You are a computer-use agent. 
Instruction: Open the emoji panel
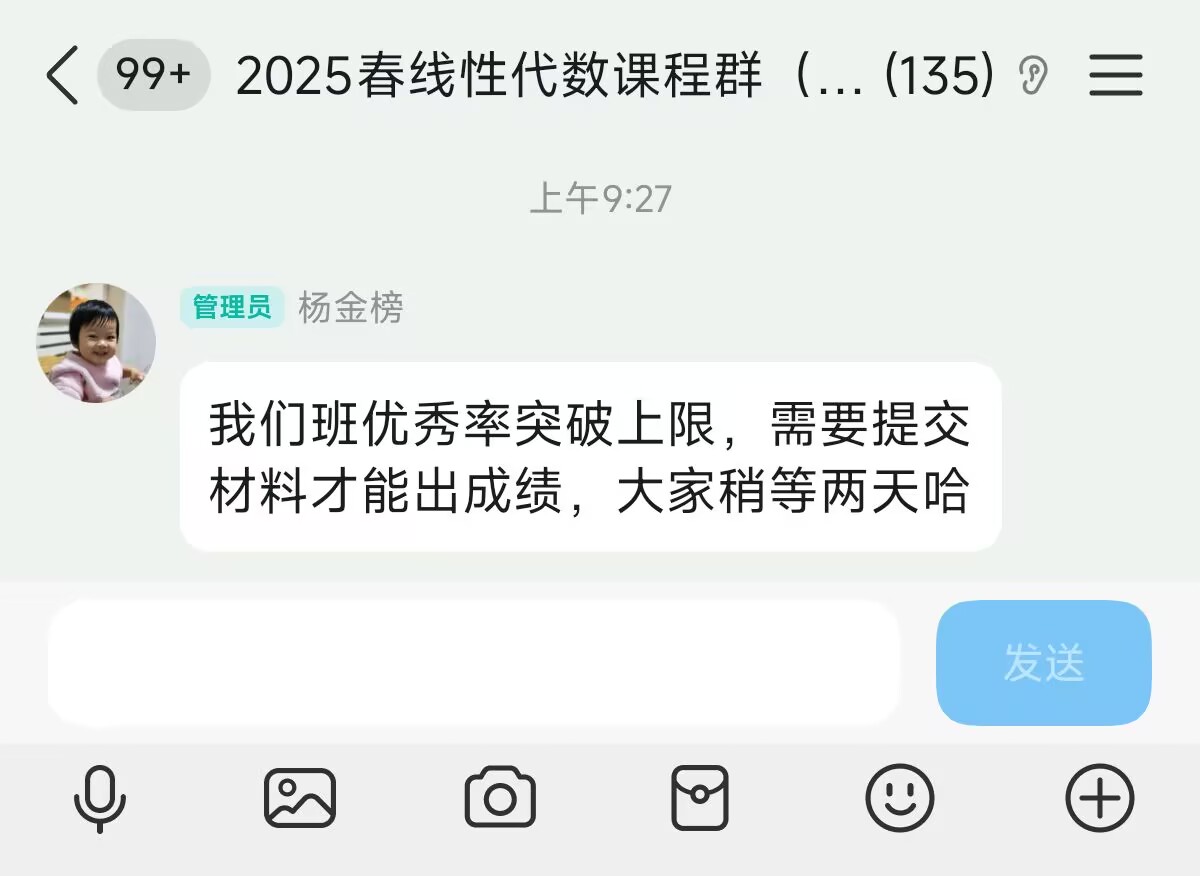(899, 799)
